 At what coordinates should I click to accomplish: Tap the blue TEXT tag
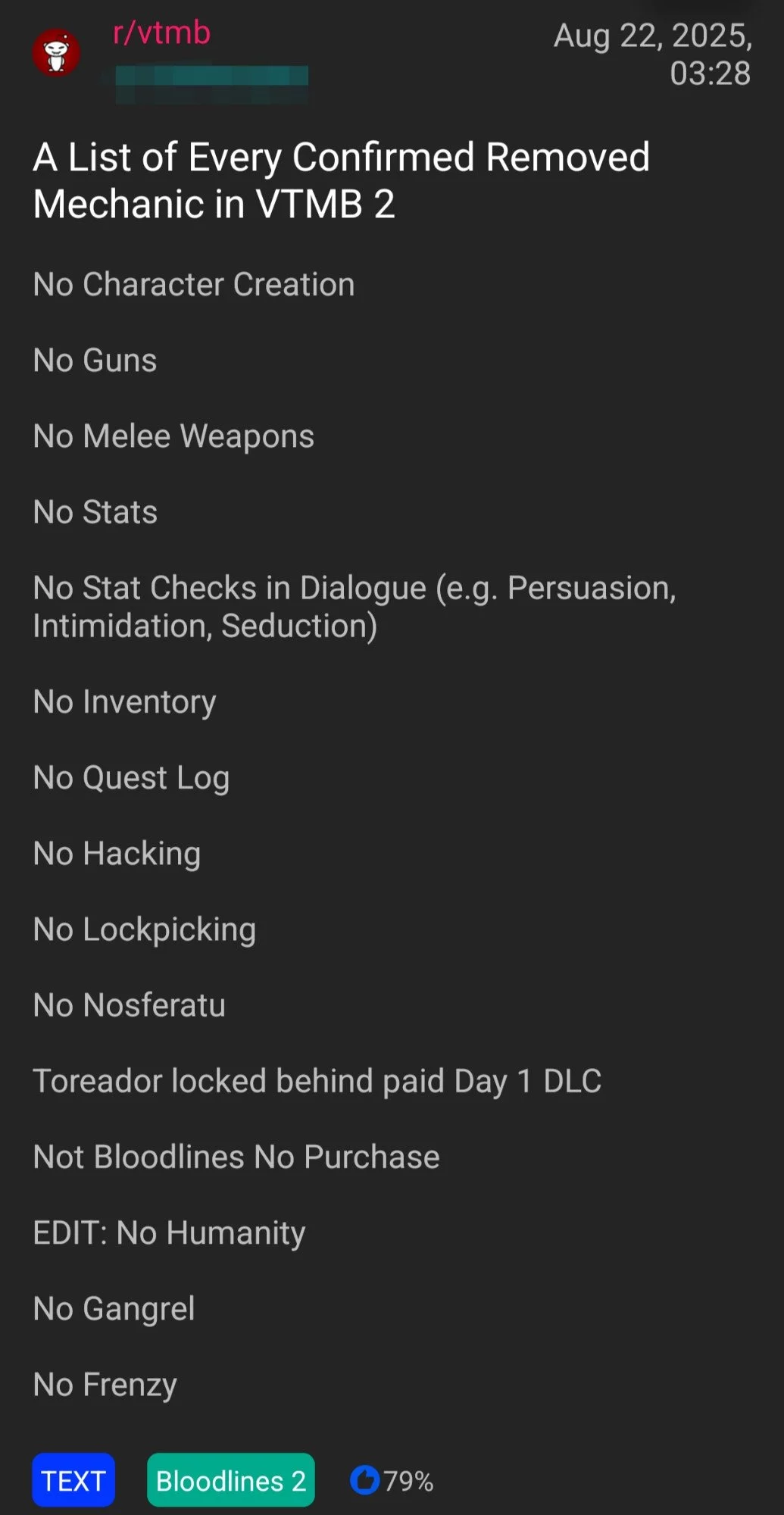click(73, 1479)
